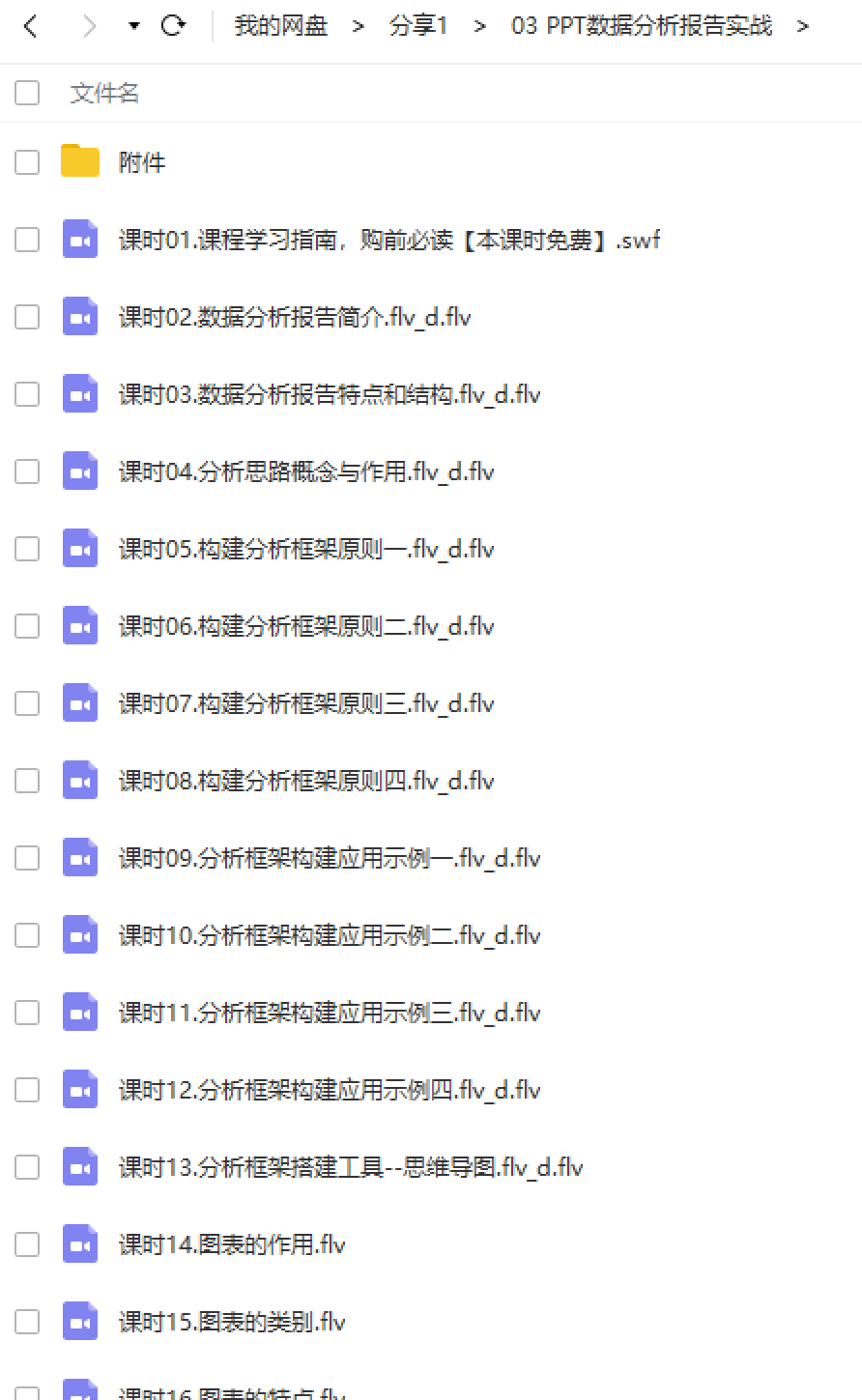
Task: Go to 分享1 in the breadcrumb
Action: click(x=418, y=26)
